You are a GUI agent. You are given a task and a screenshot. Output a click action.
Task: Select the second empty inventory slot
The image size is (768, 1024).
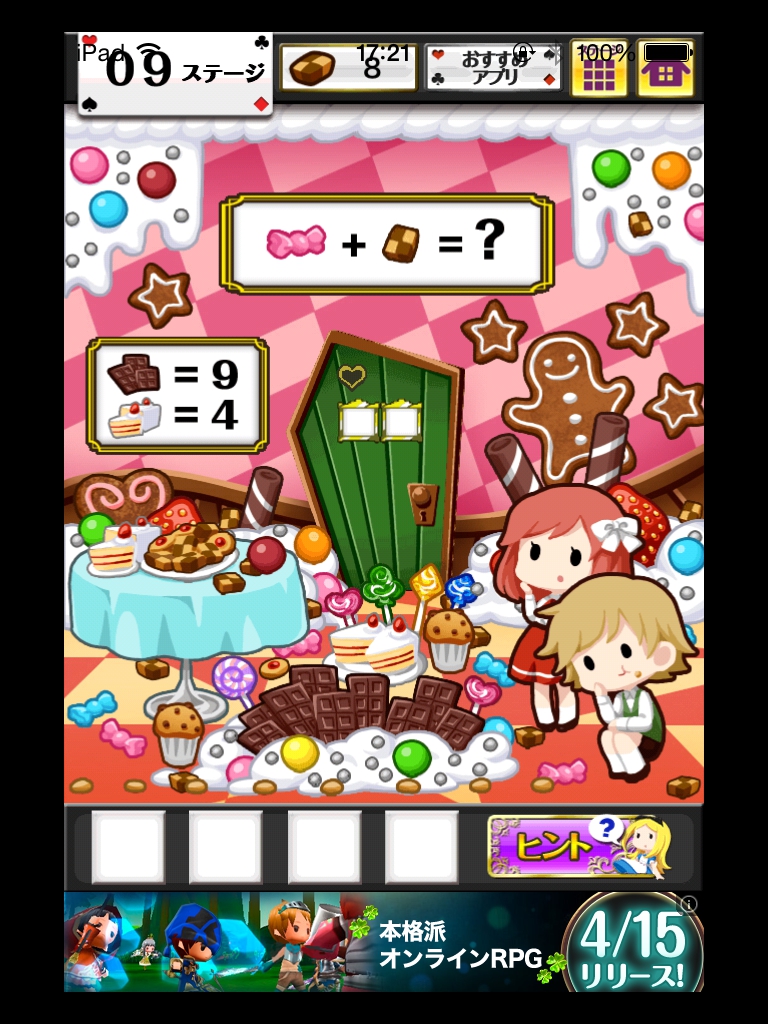click(226, 847)
